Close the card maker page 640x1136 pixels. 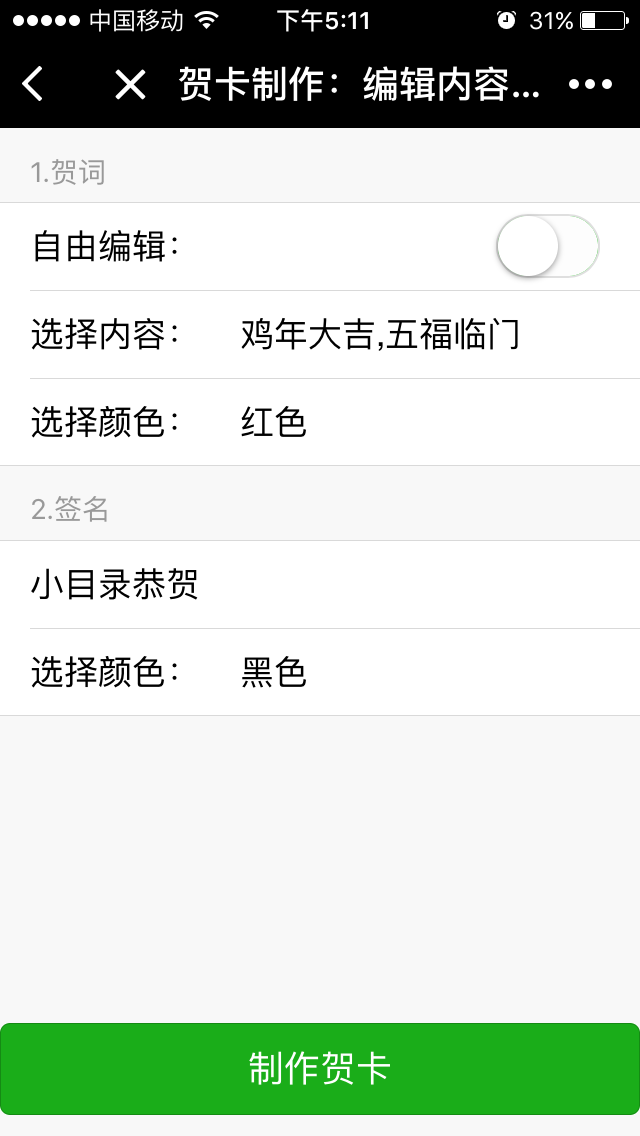(x=130, y=85)
